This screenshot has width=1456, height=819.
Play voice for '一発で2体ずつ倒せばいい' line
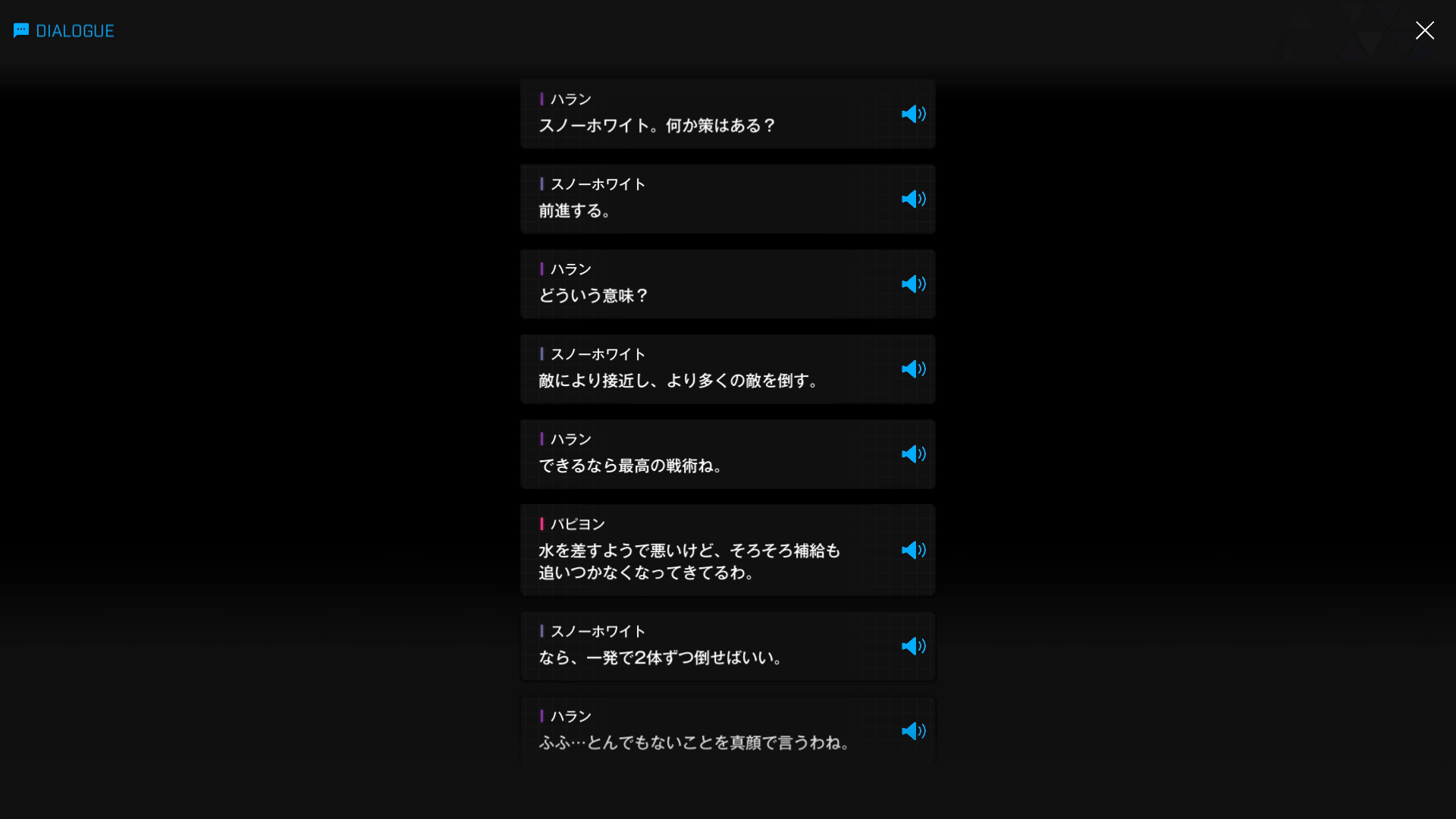coord(913,646)
